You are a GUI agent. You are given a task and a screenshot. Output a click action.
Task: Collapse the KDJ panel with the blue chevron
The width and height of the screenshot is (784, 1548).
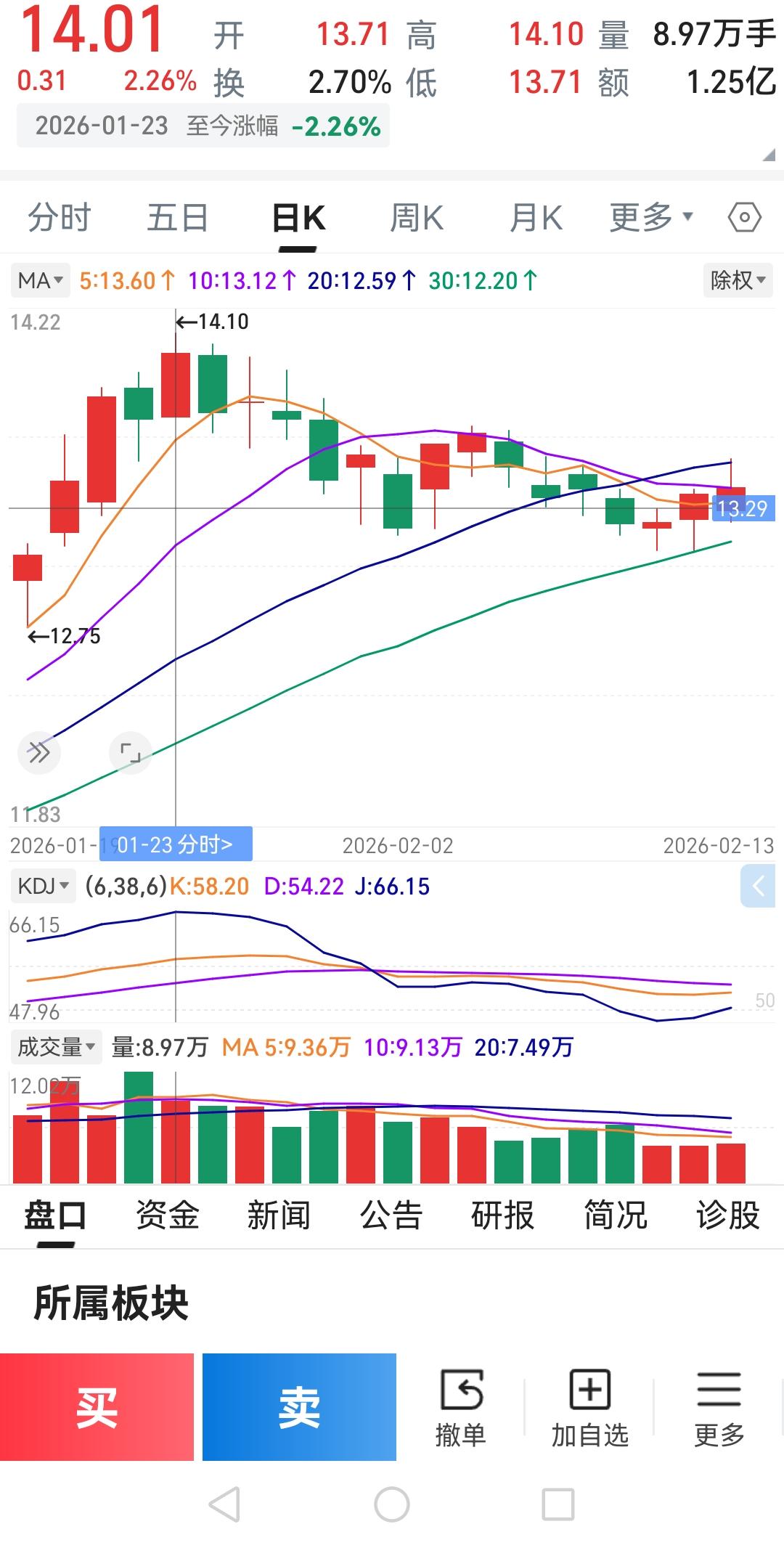(758, 885)
